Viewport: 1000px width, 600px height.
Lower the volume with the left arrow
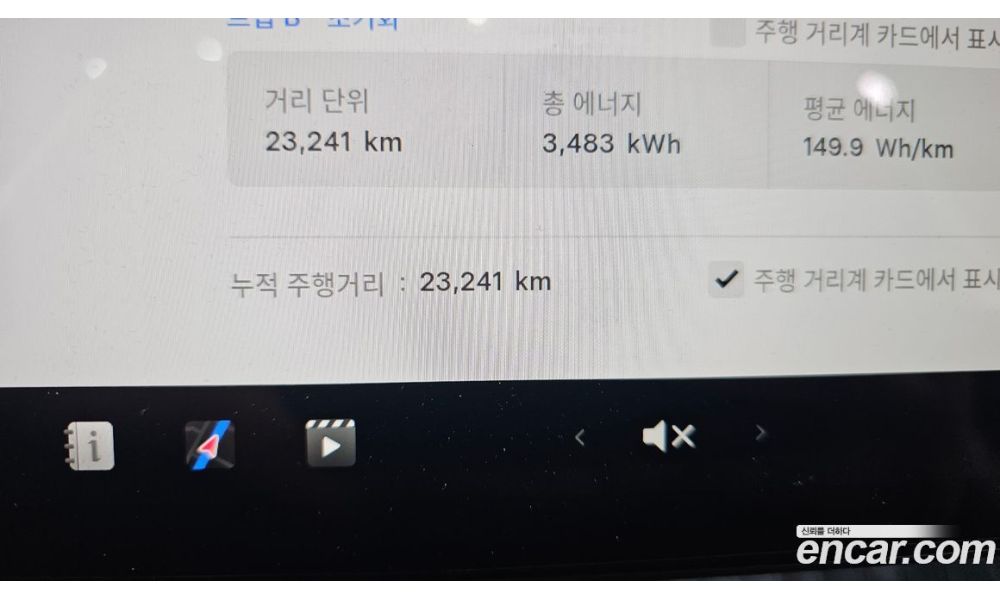[x=579, y=437]
